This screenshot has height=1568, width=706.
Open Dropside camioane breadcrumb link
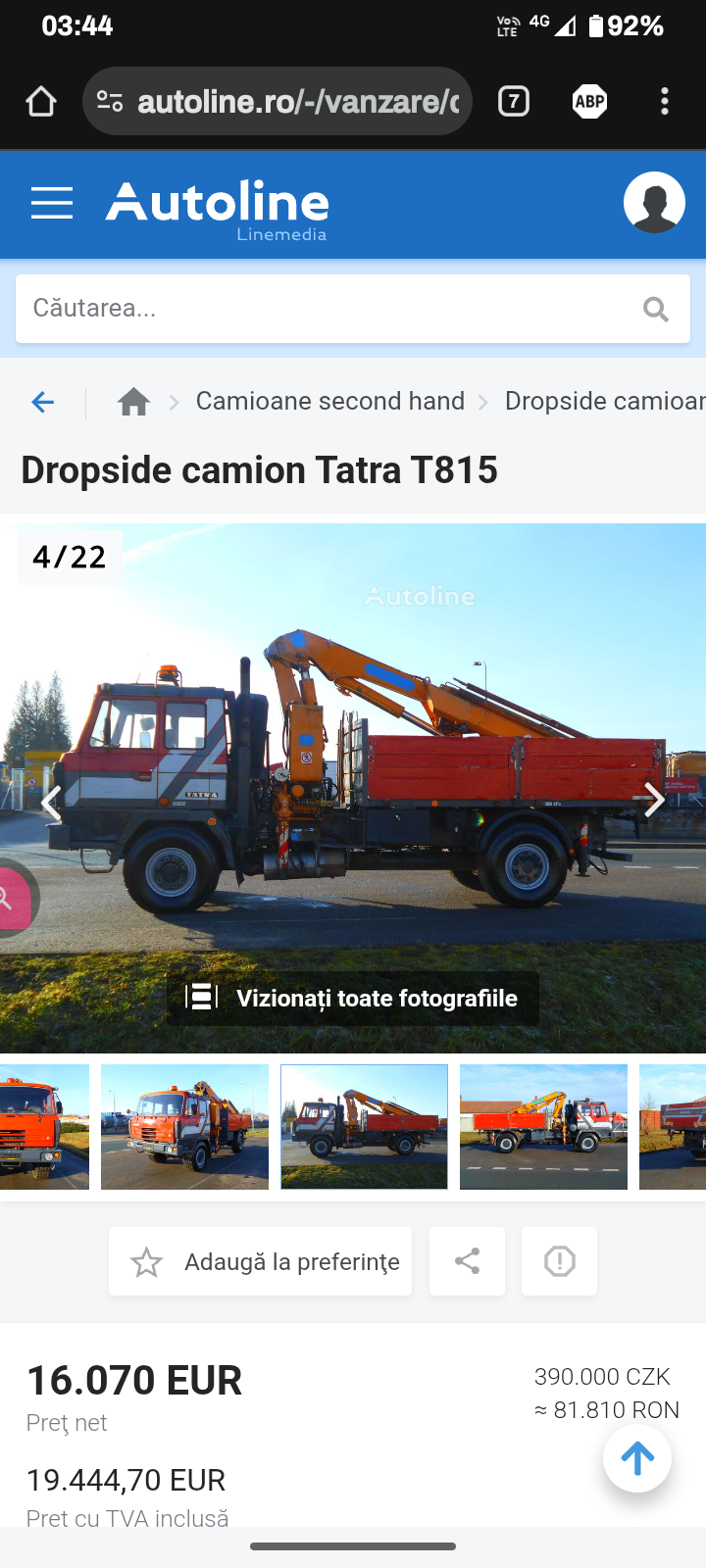[604, 401]
